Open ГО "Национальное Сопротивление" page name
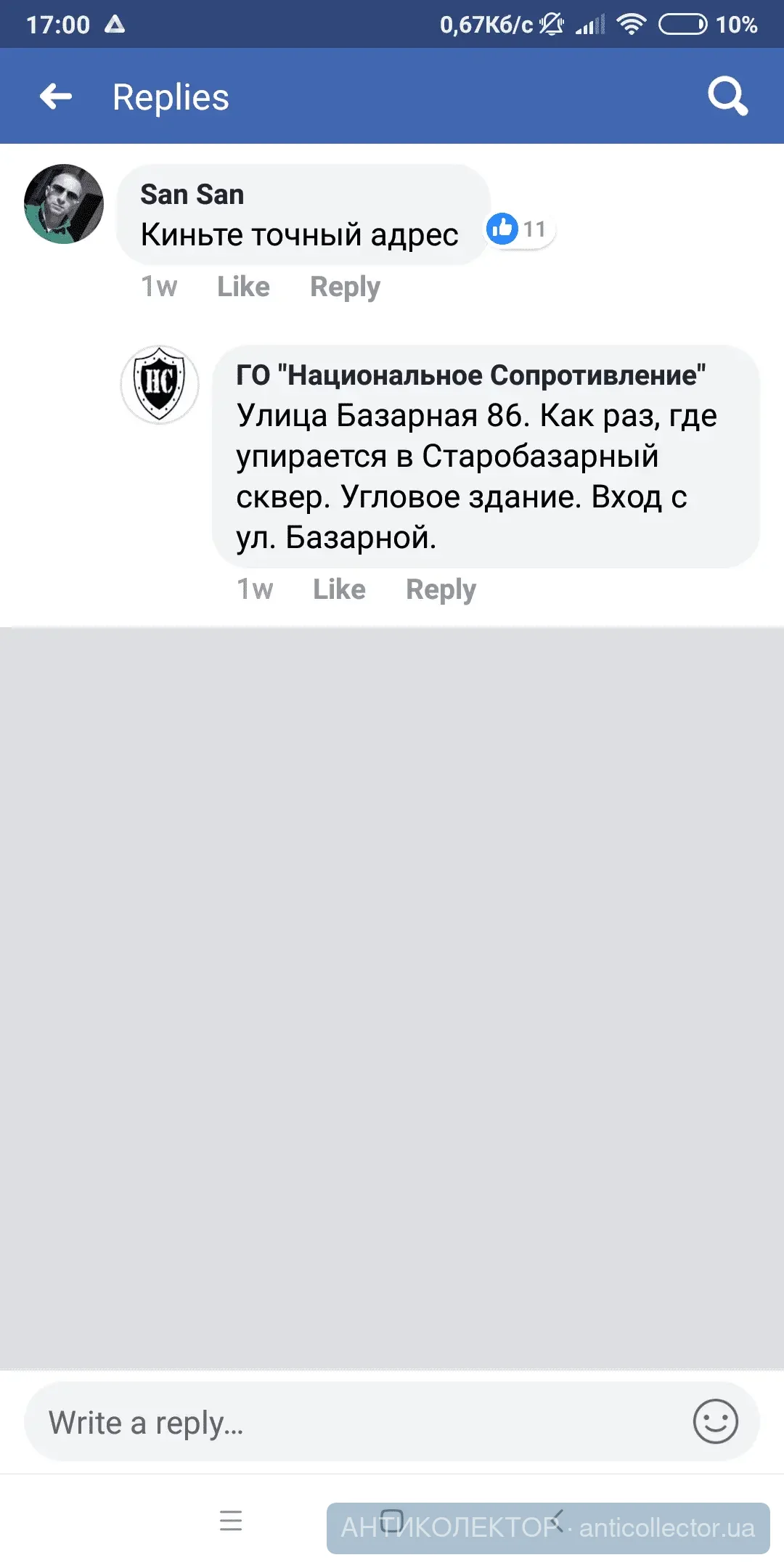The height and width of the screenshot is (1568, 784). (x=470, y=375)
